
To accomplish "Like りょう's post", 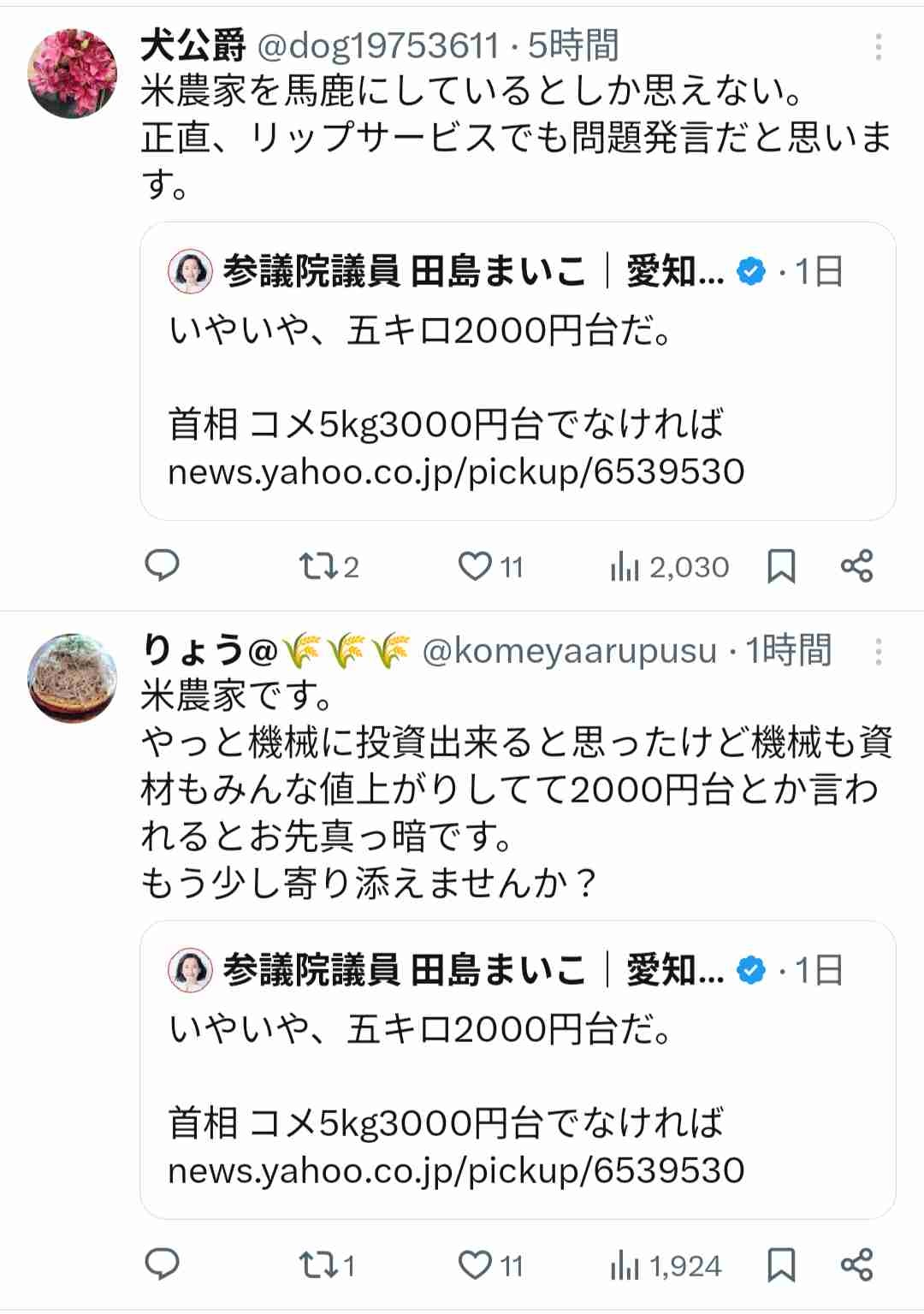I will [x=489, y=1265].
